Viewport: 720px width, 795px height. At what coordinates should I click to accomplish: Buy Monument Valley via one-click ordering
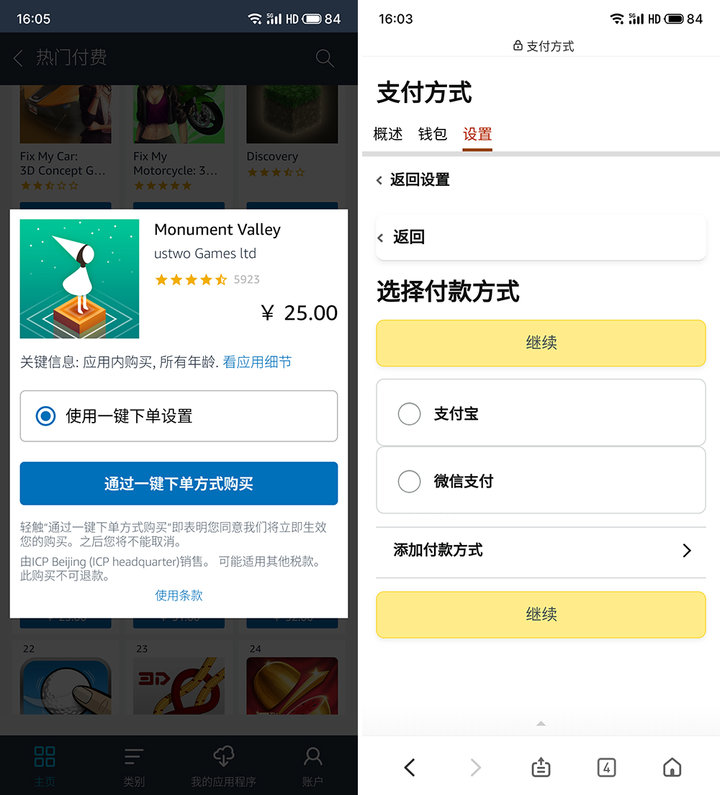(178, 484)
